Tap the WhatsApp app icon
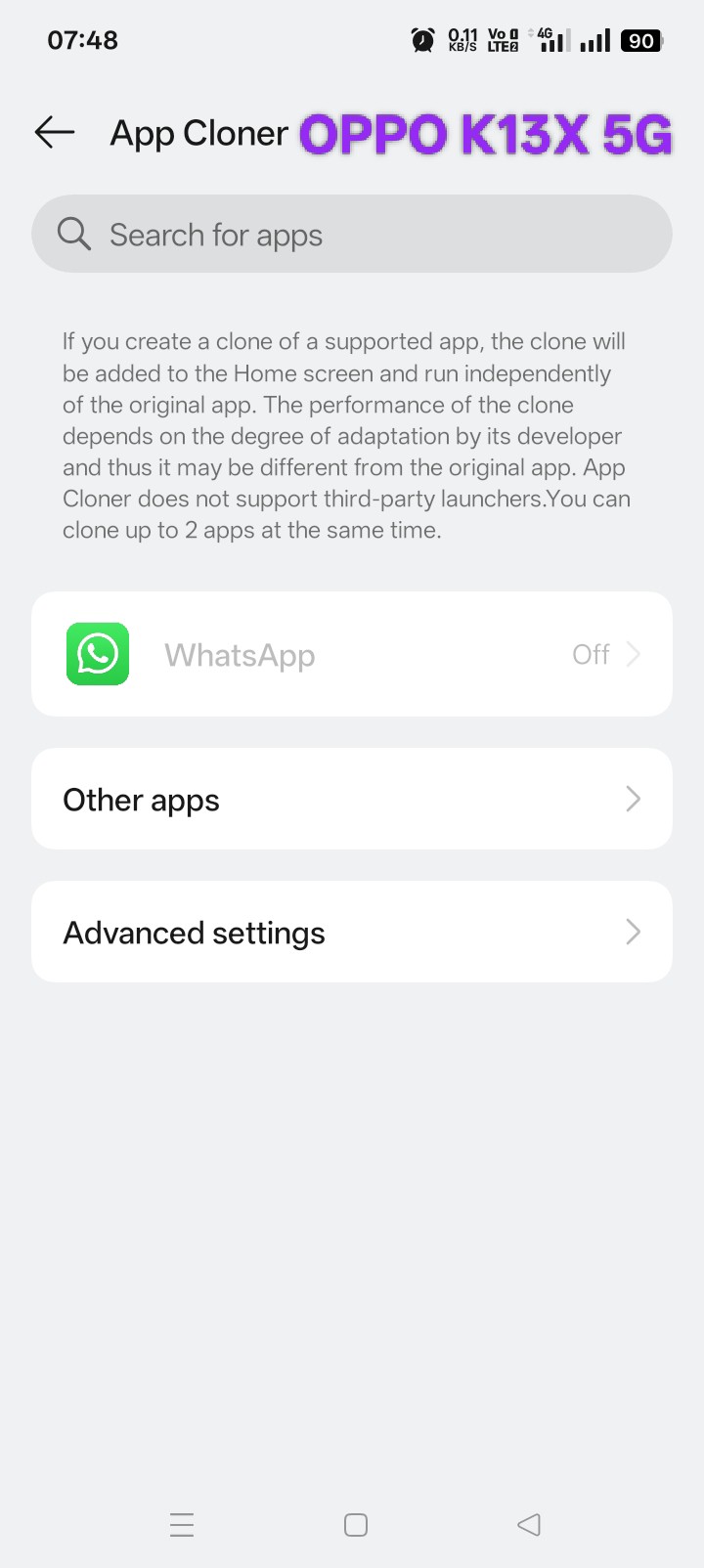The image size is (704, 1568). pyautogui.click(x=97, y=653)
